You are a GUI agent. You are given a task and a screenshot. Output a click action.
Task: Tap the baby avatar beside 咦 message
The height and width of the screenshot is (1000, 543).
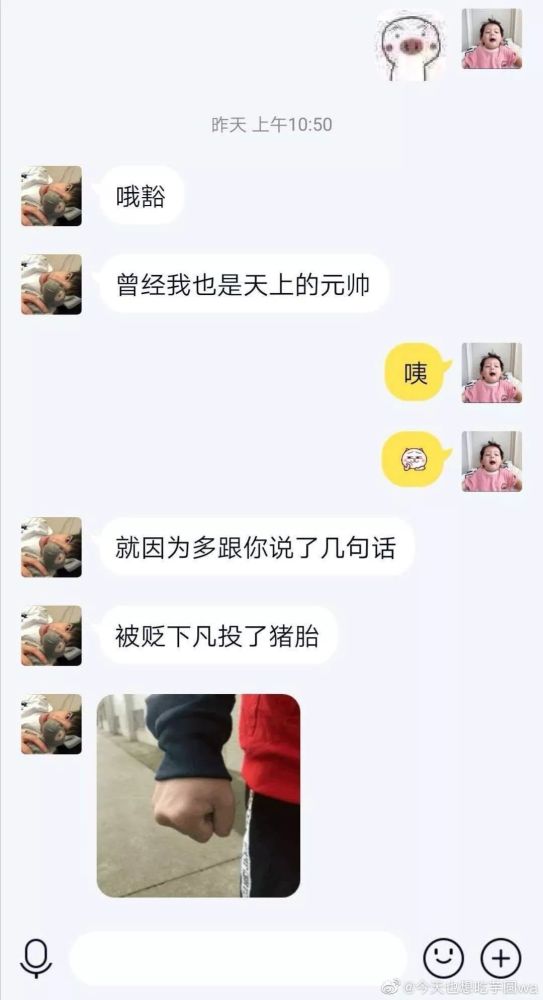pyautogui.click(x=492, y=372)
